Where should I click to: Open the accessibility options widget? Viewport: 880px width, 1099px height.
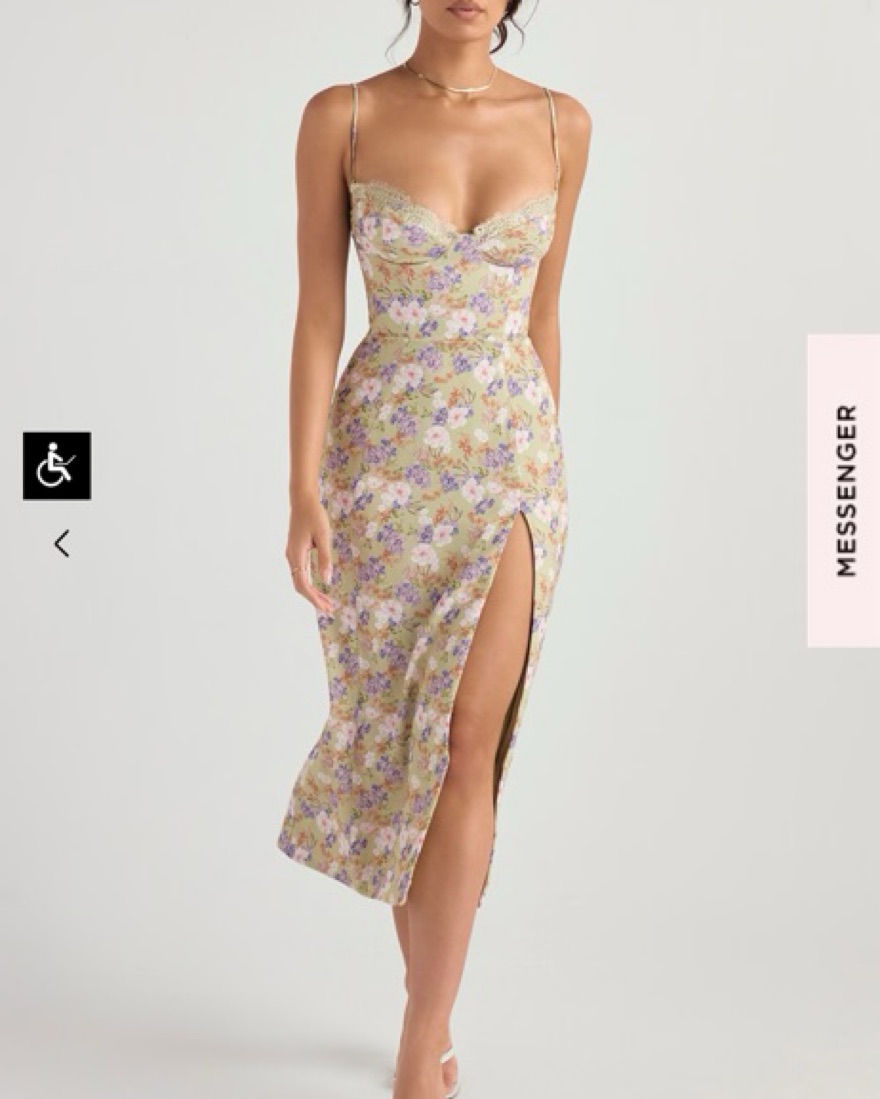pos(57,466)
